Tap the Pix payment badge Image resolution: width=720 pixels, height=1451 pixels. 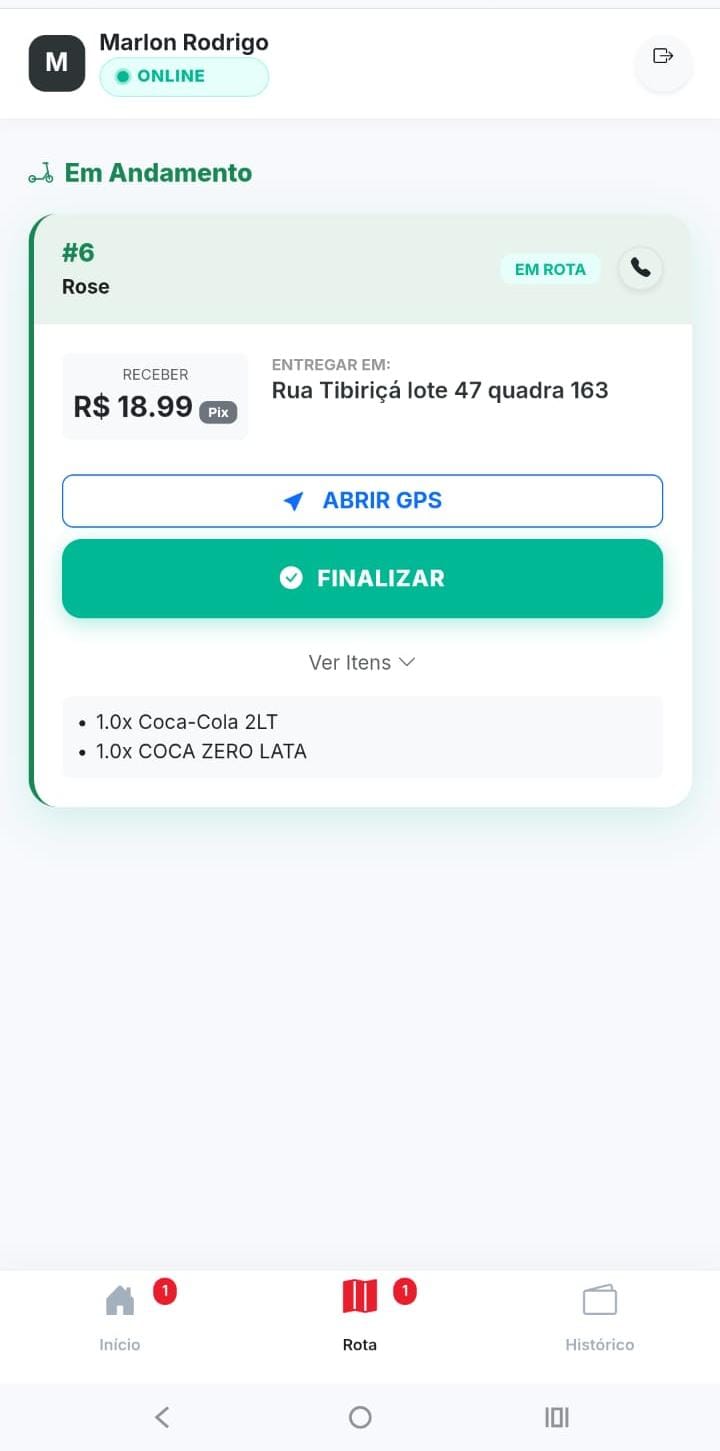tap(218, 412)
